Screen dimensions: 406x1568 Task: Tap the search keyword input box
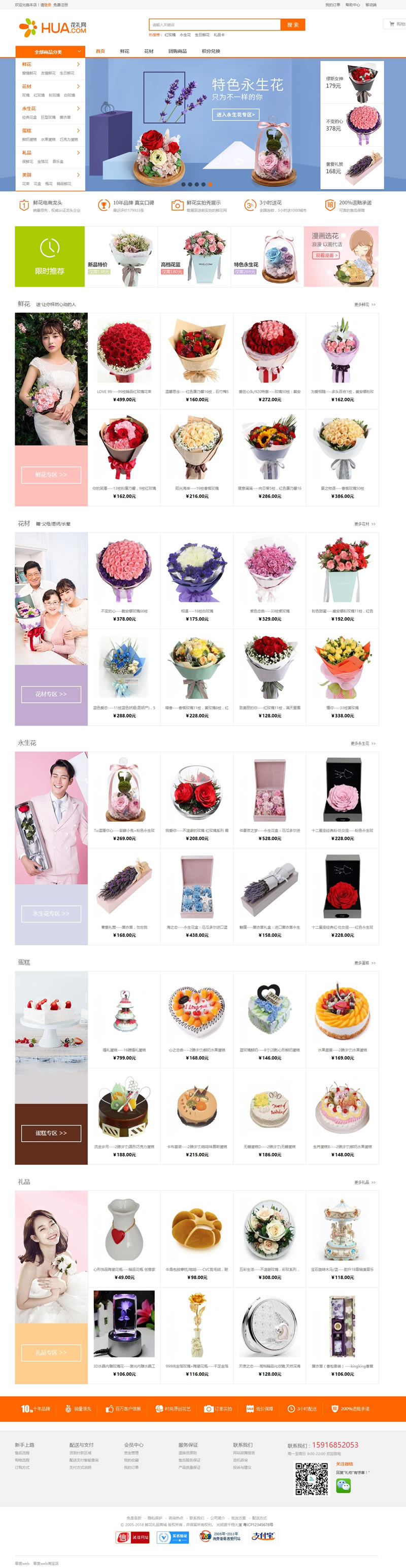point(214,25)
